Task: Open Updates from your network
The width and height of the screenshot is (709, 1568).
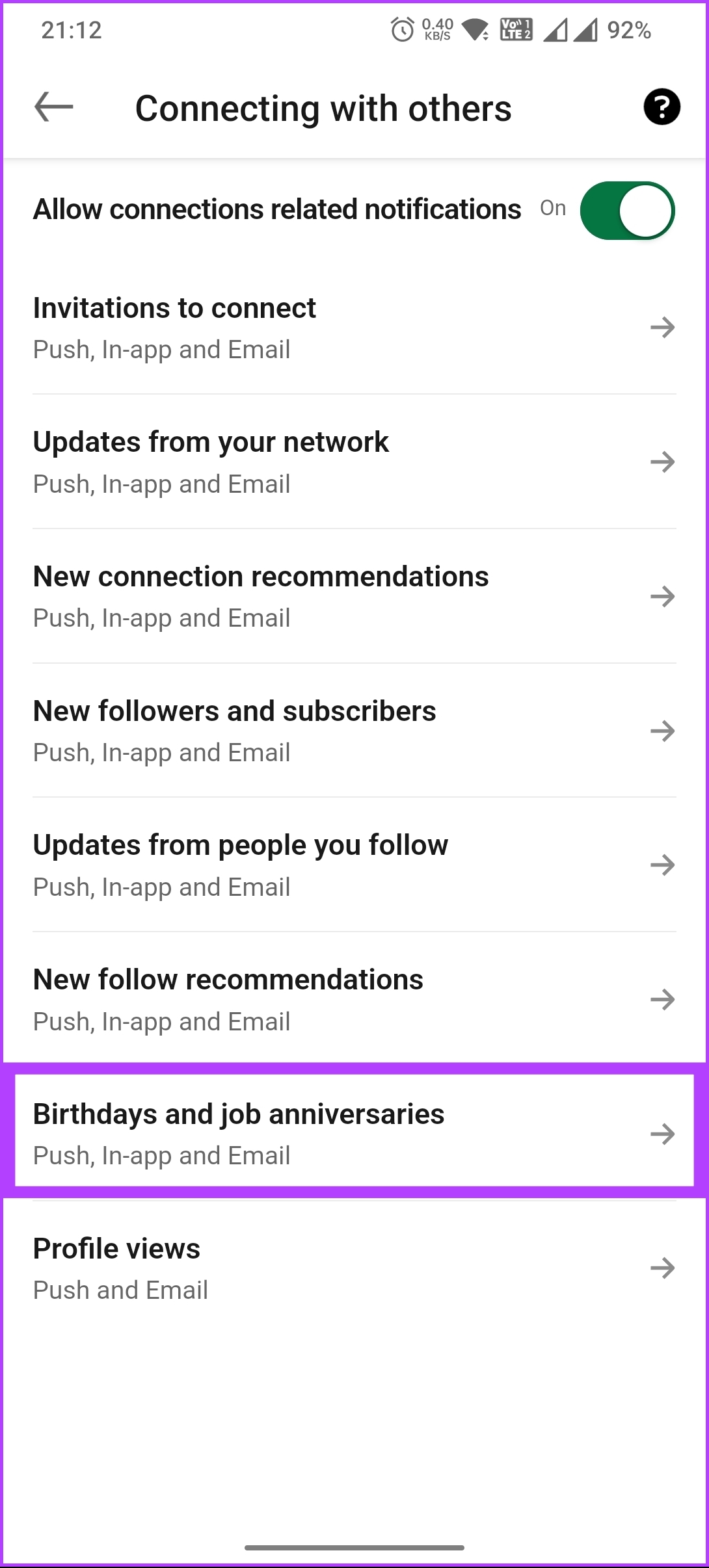Action: 354,462
